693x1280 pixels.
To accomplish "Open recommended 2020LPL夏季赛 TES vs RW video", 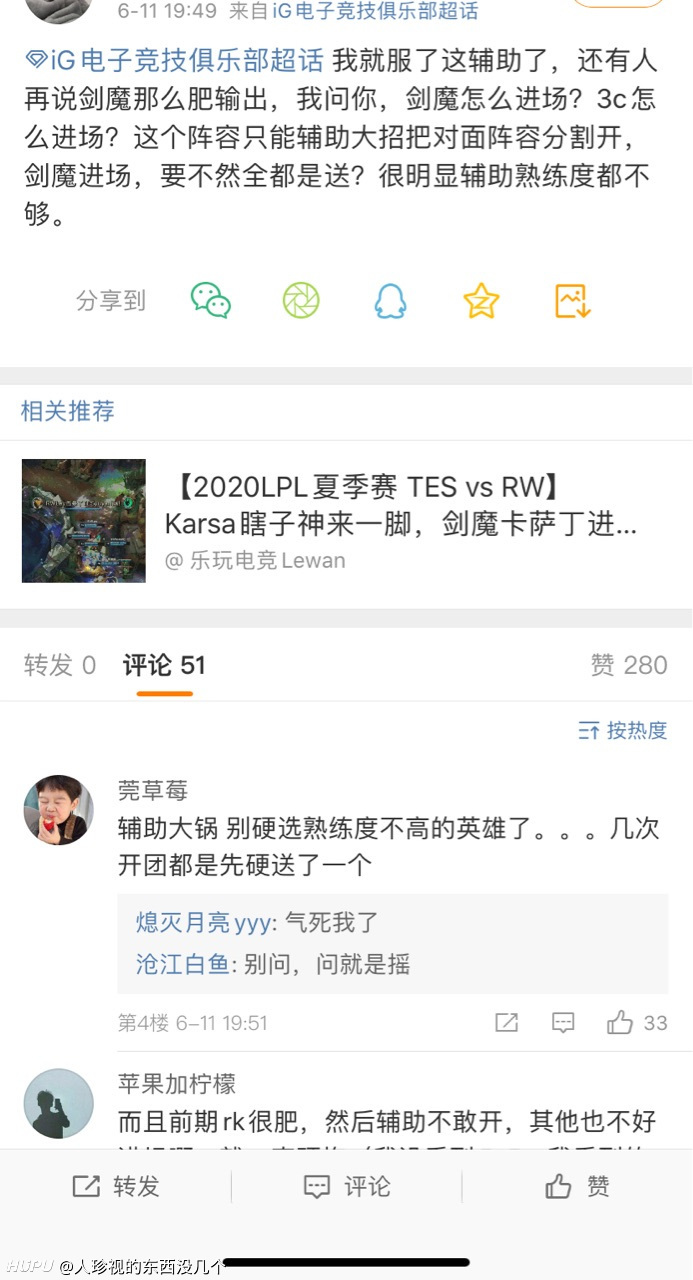I will (x=345, y=522).
